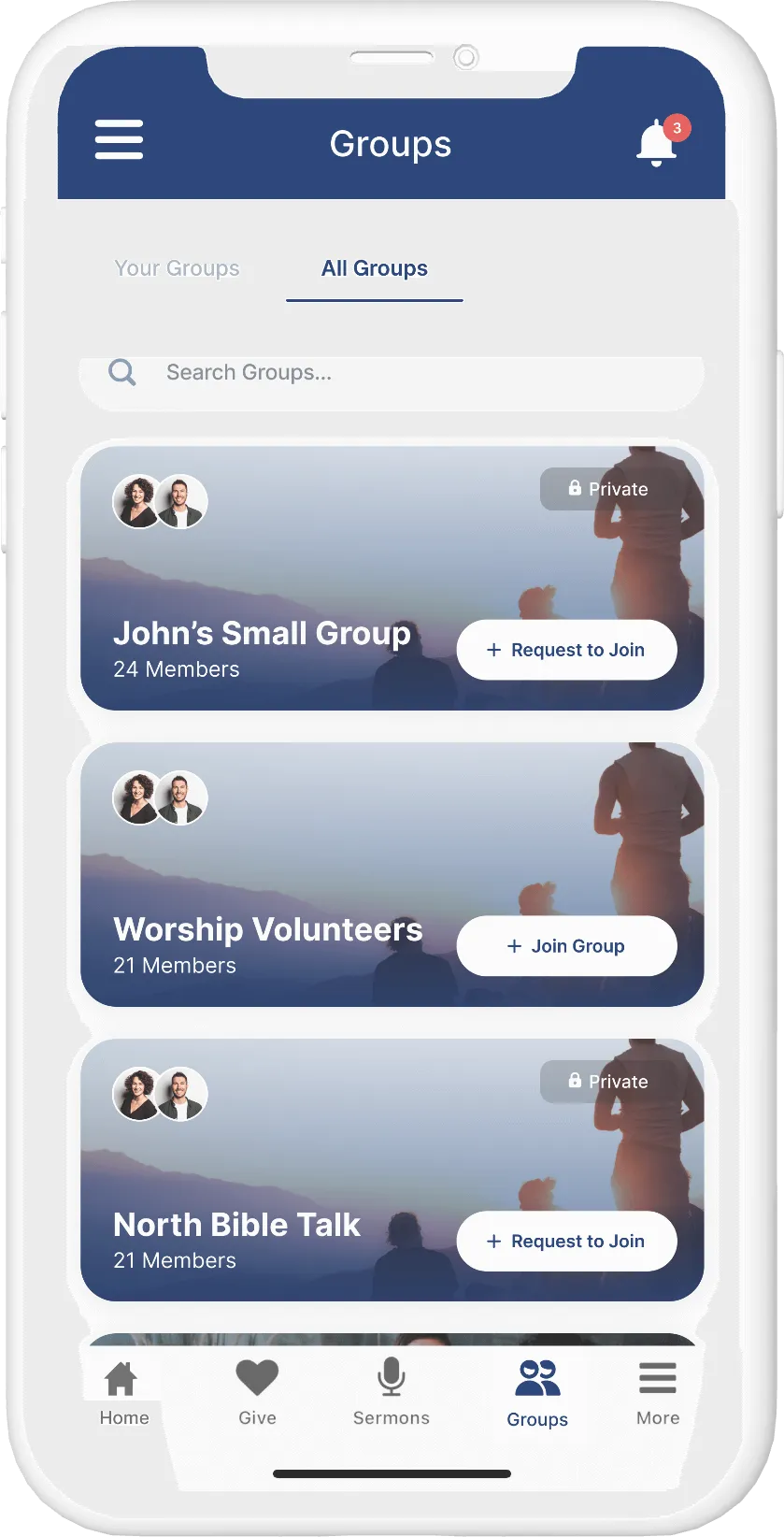Viewport: 784px width, 1537px height.
Task: Open the notification badge showing 3 alerts
Action: point(677,128)
